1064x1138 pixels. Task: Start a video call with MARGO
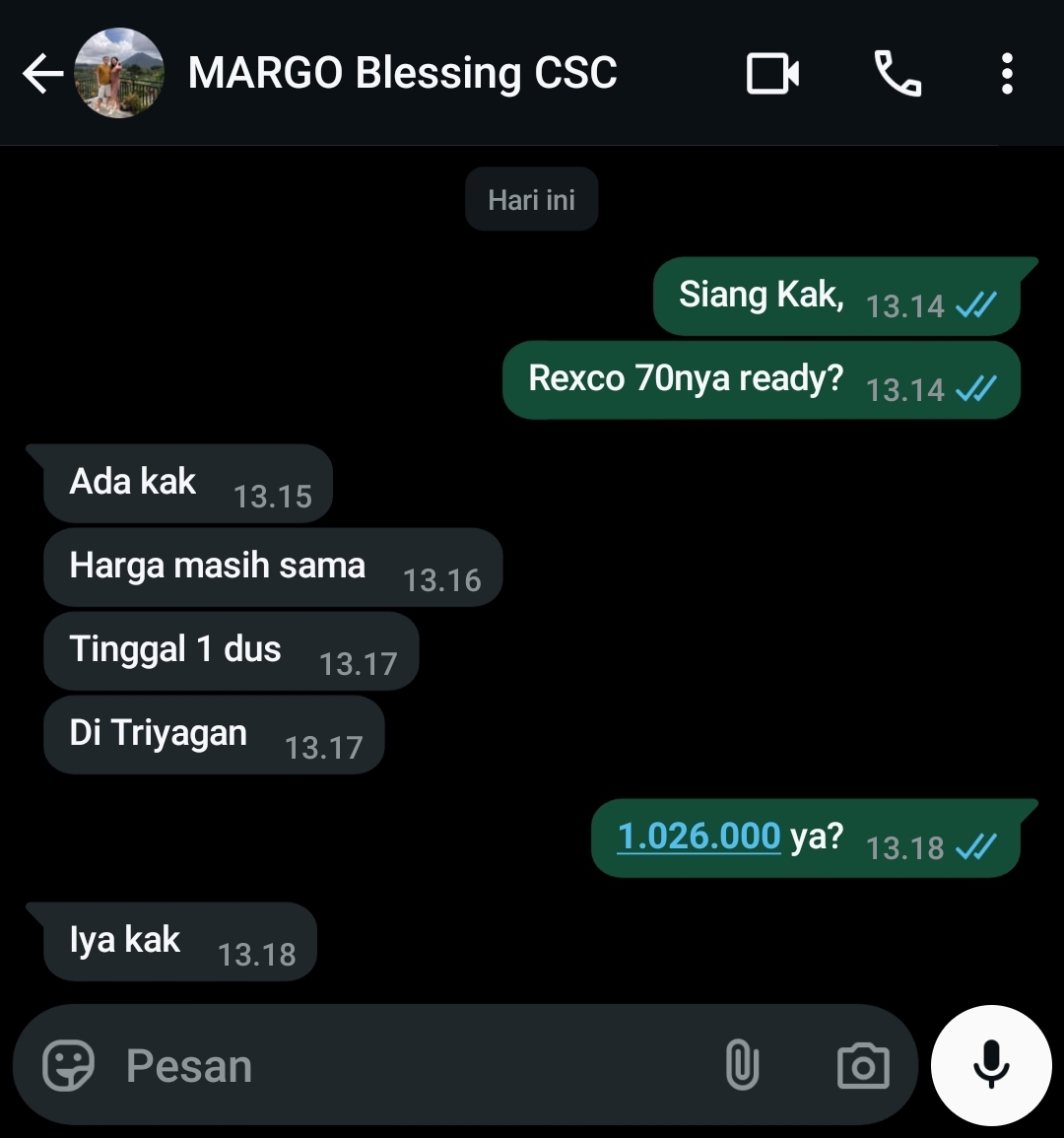point(772,74)
